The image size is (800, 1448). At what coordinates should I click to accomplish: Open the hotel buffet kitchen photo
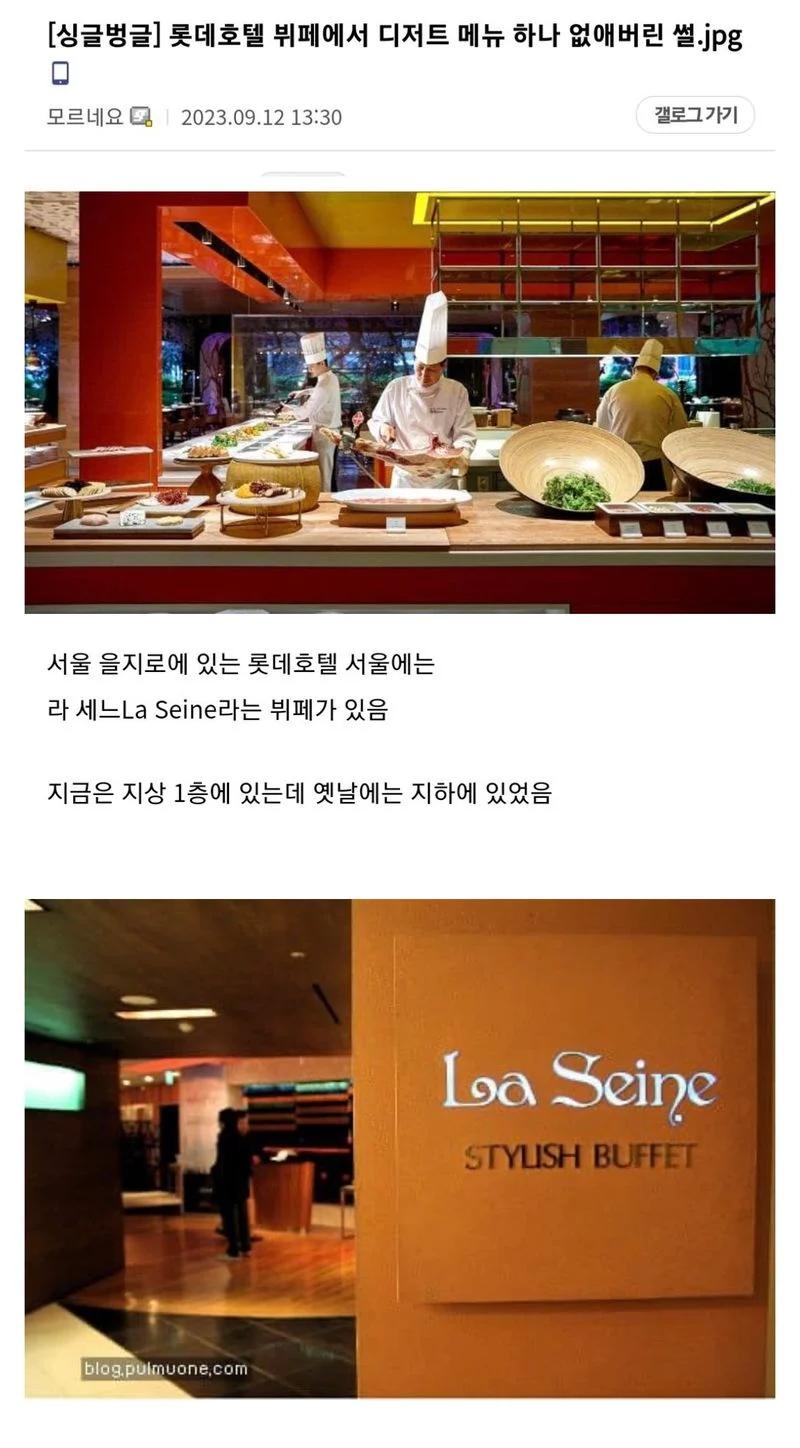pos(399,402)
